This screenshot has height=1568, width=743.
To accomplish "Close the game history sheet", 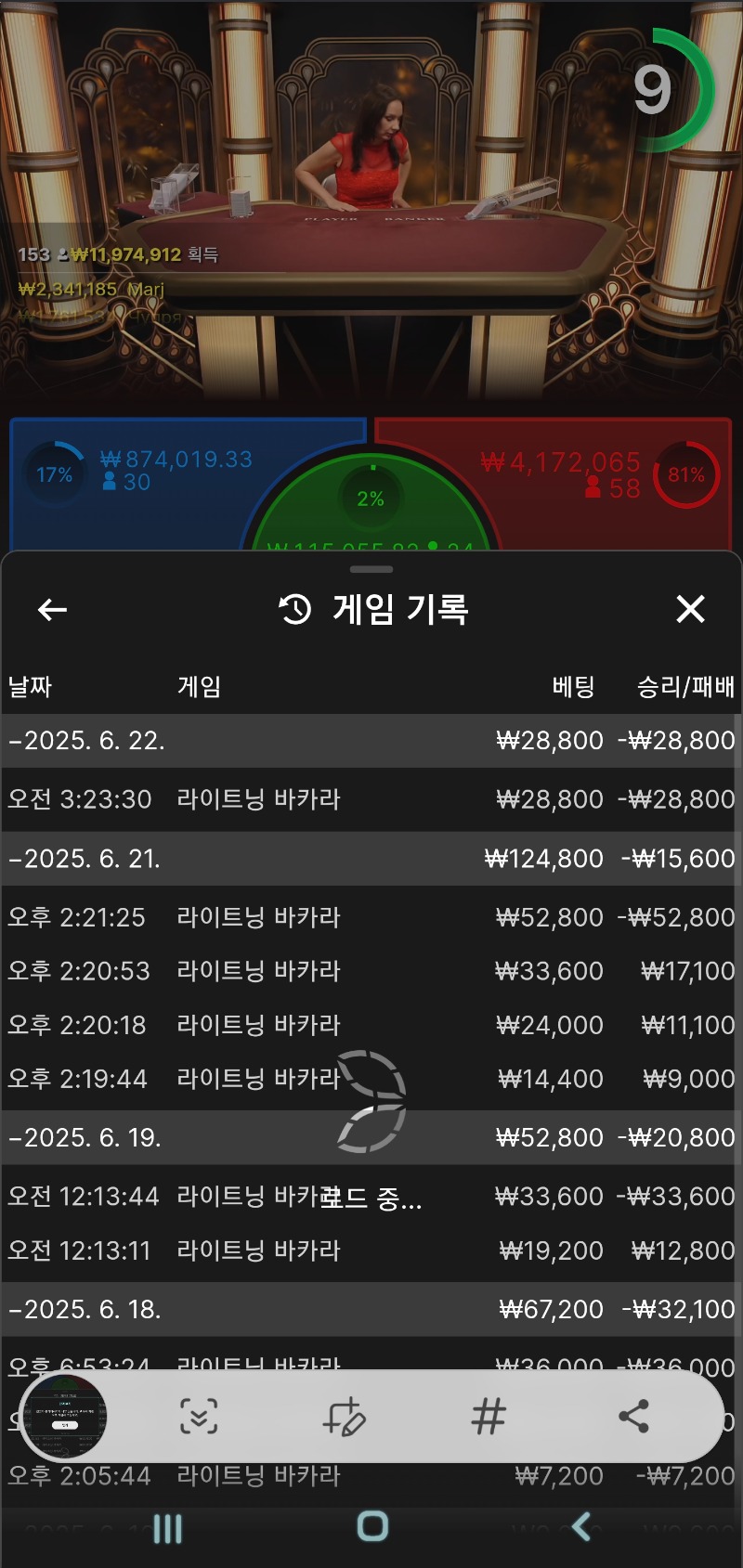I will [690, 609].
